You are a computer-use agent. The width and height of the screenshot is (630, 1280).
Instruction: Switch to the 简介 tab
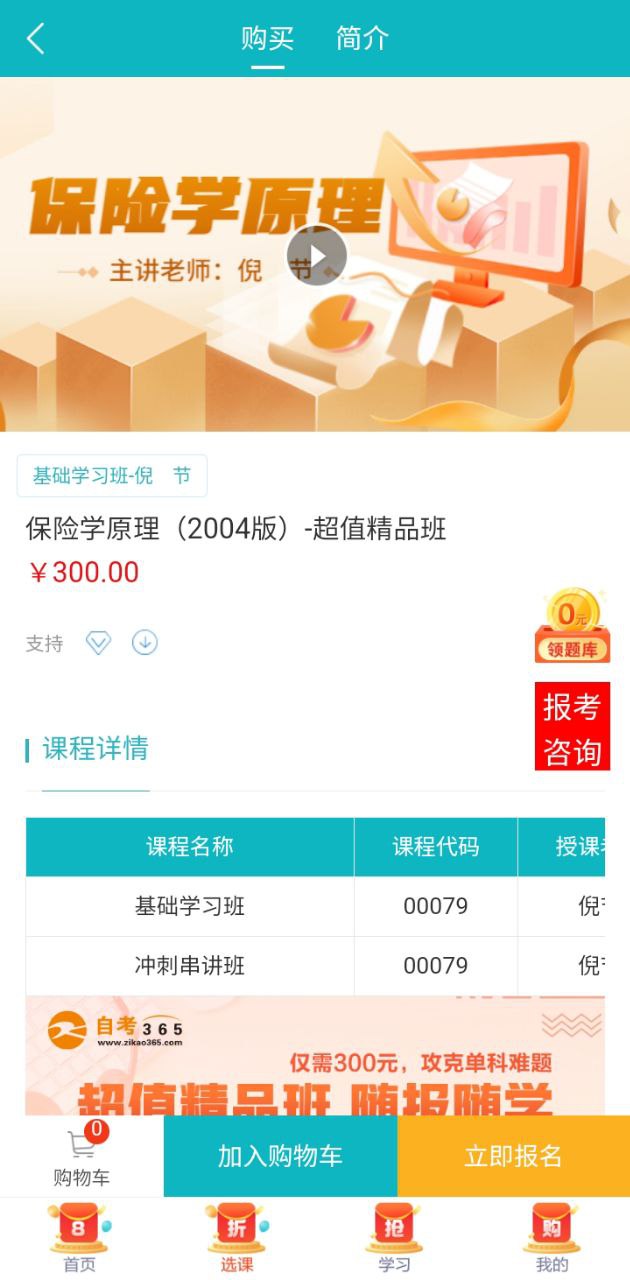tap(362, 39)
